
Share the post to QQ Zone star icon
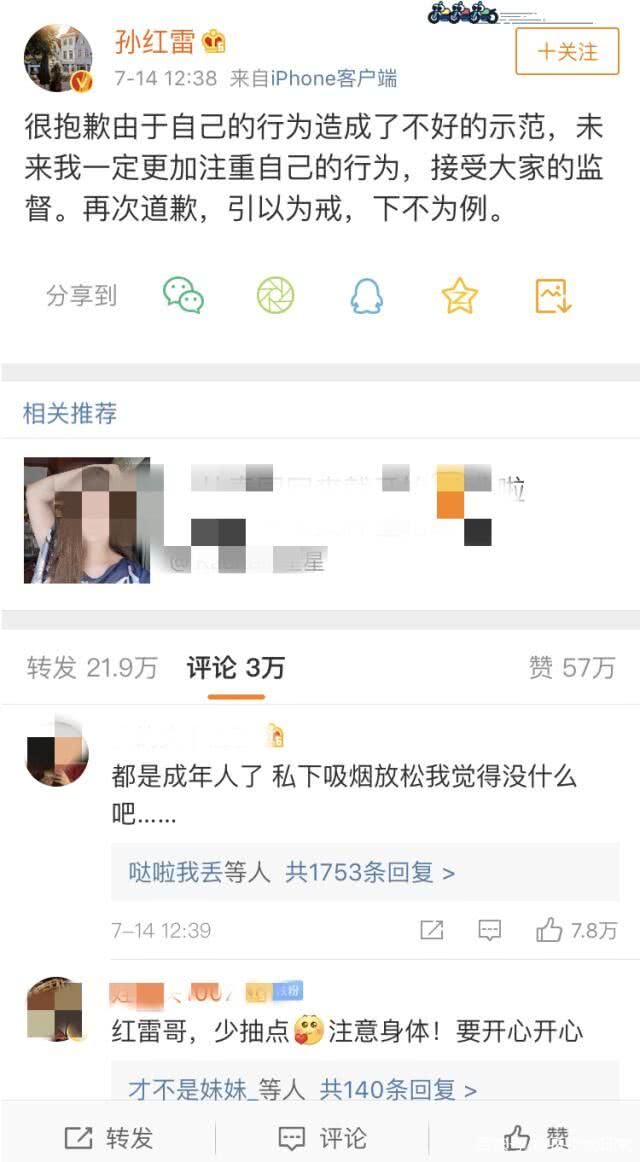pyautogui.click(x=459, y=295)
